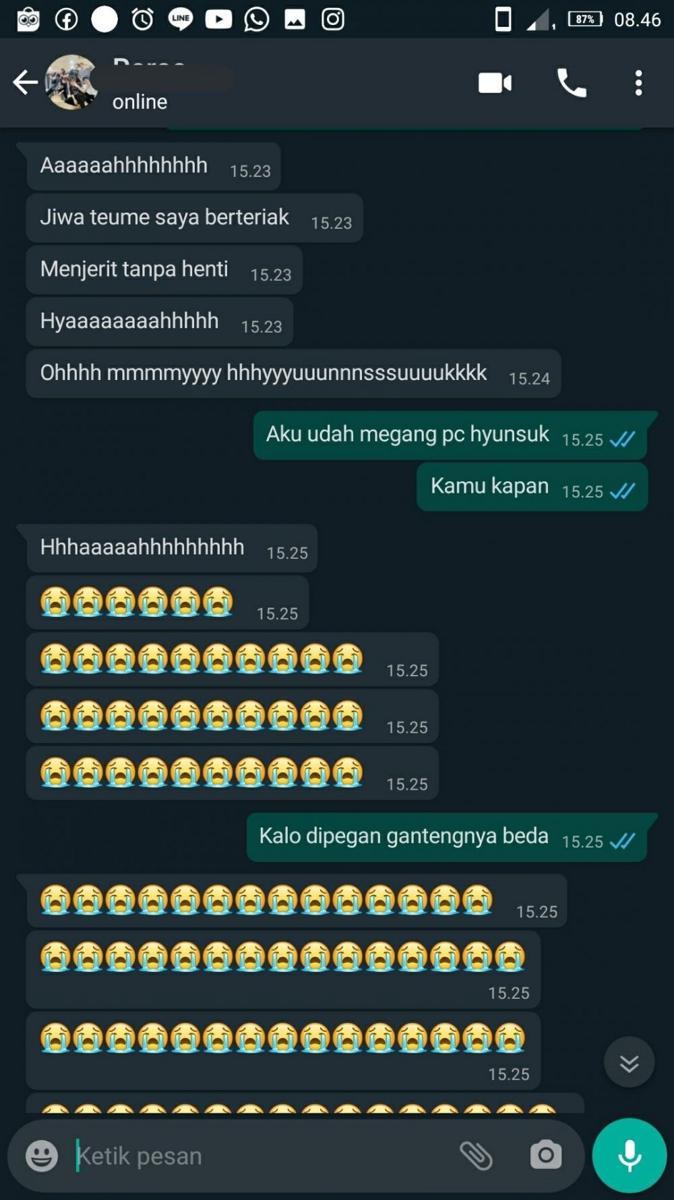Open the camera from the message bar
This screenshot has height=1200, width=674.
click(546, 1156)
